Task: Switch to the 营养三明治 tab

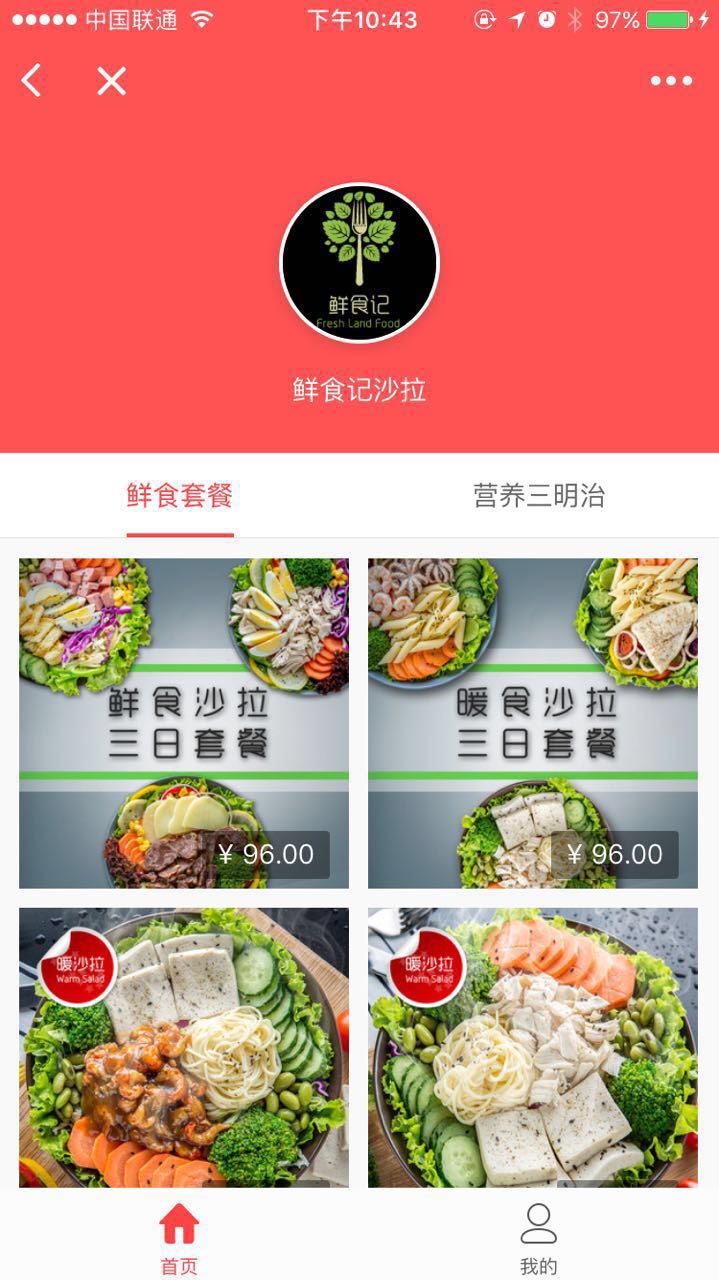Action: coord(539,496)
